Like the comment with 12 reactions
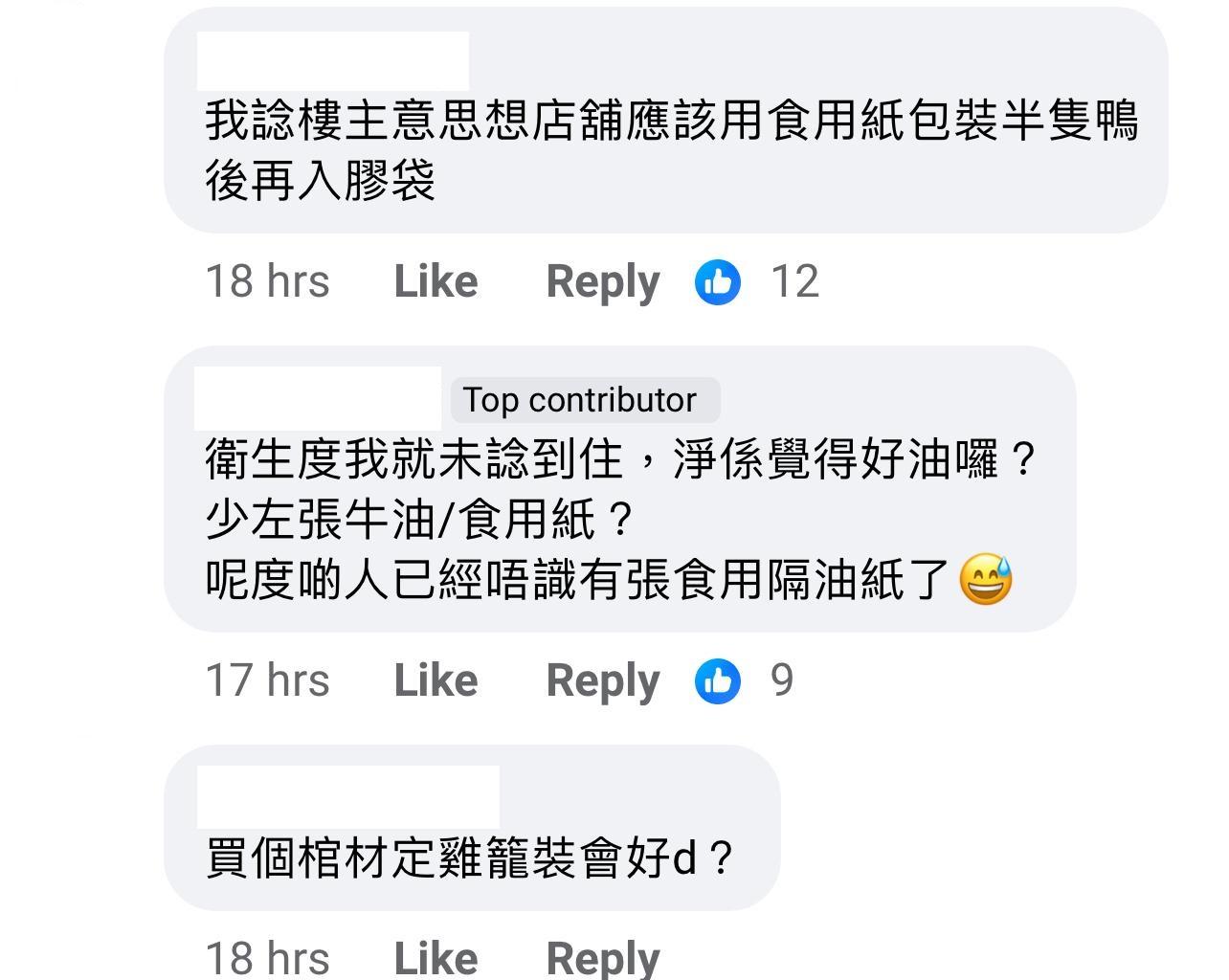Screen dimensions: 1229x980 436,281
